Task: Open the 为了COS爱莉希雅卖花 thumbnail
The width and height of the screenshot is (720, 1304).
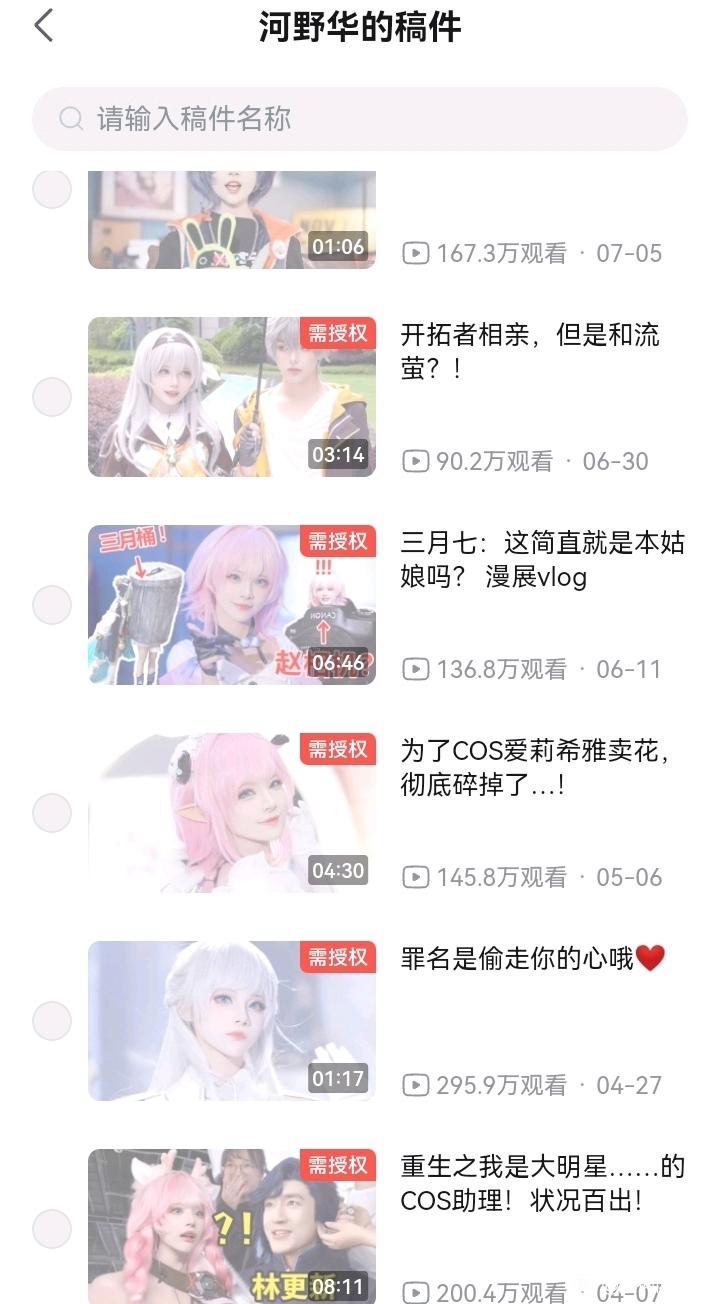Action: point(232,813)
